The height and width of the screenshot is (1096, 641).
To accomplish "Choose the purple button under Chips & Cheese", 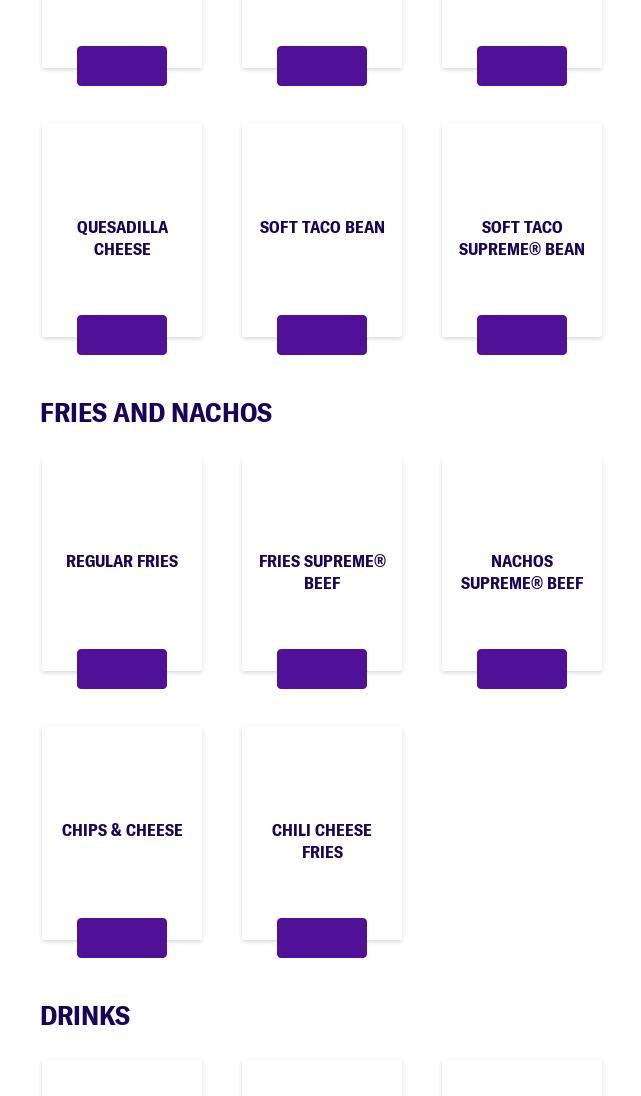I will (x=122, y=938).
